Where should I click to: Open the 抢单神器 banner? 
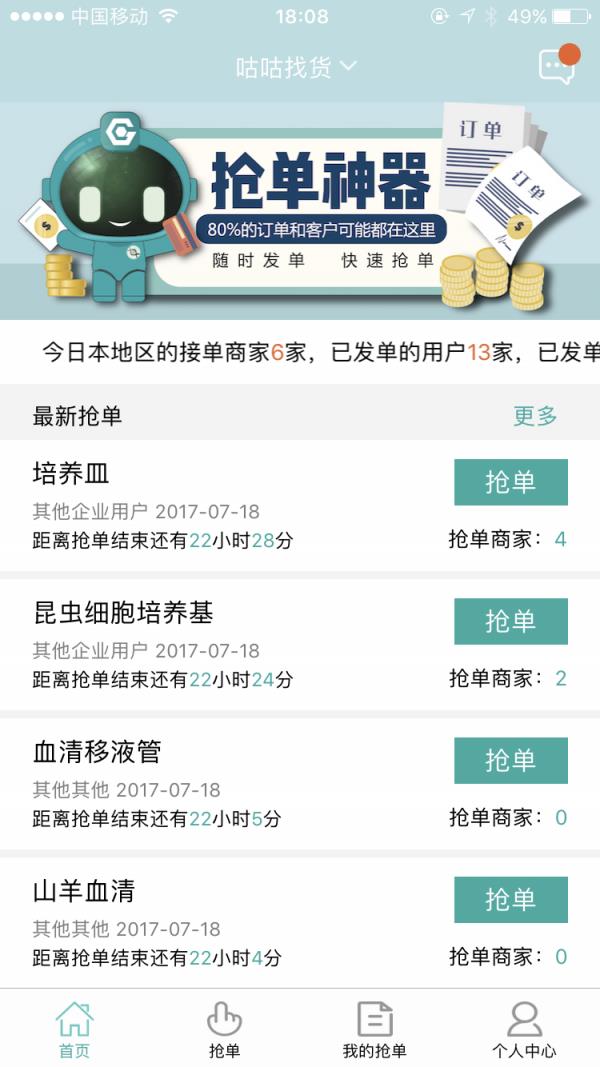pyautogui.click(x=300, y=210)
